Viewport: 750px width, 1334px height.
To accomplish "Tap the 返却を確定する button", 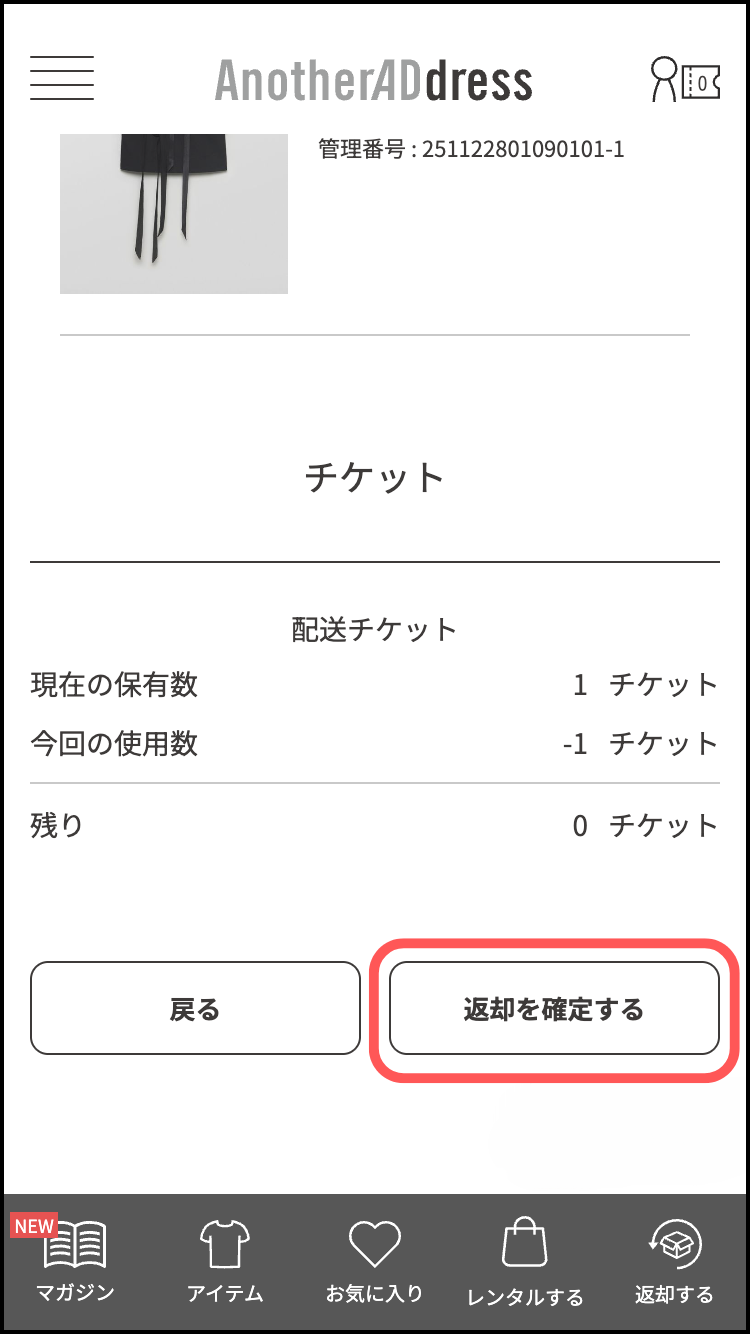I will click(554, 1008).
